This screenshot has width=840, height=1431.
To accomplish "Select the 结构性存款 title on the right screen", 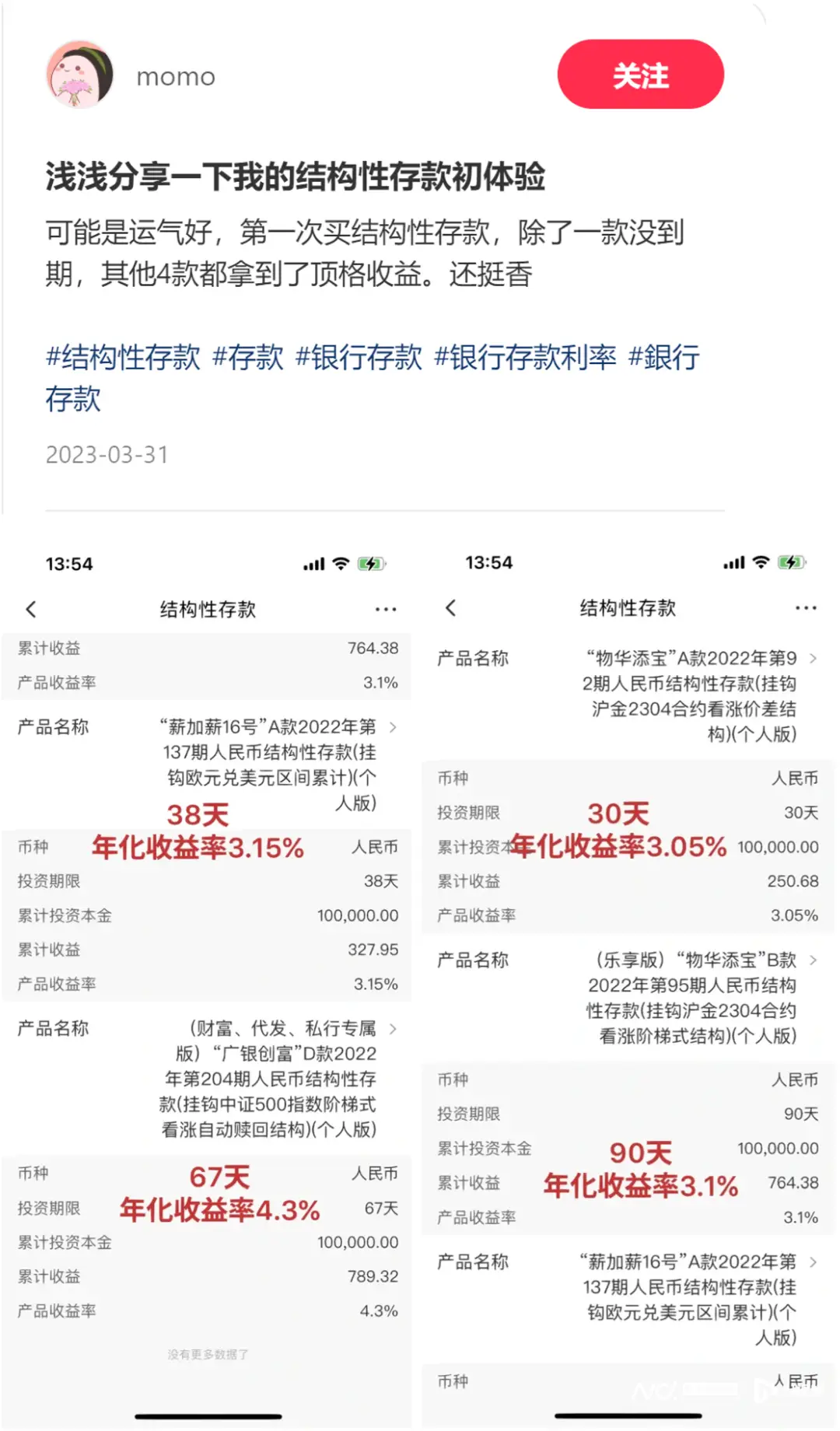I will click(x=627, y=607).
